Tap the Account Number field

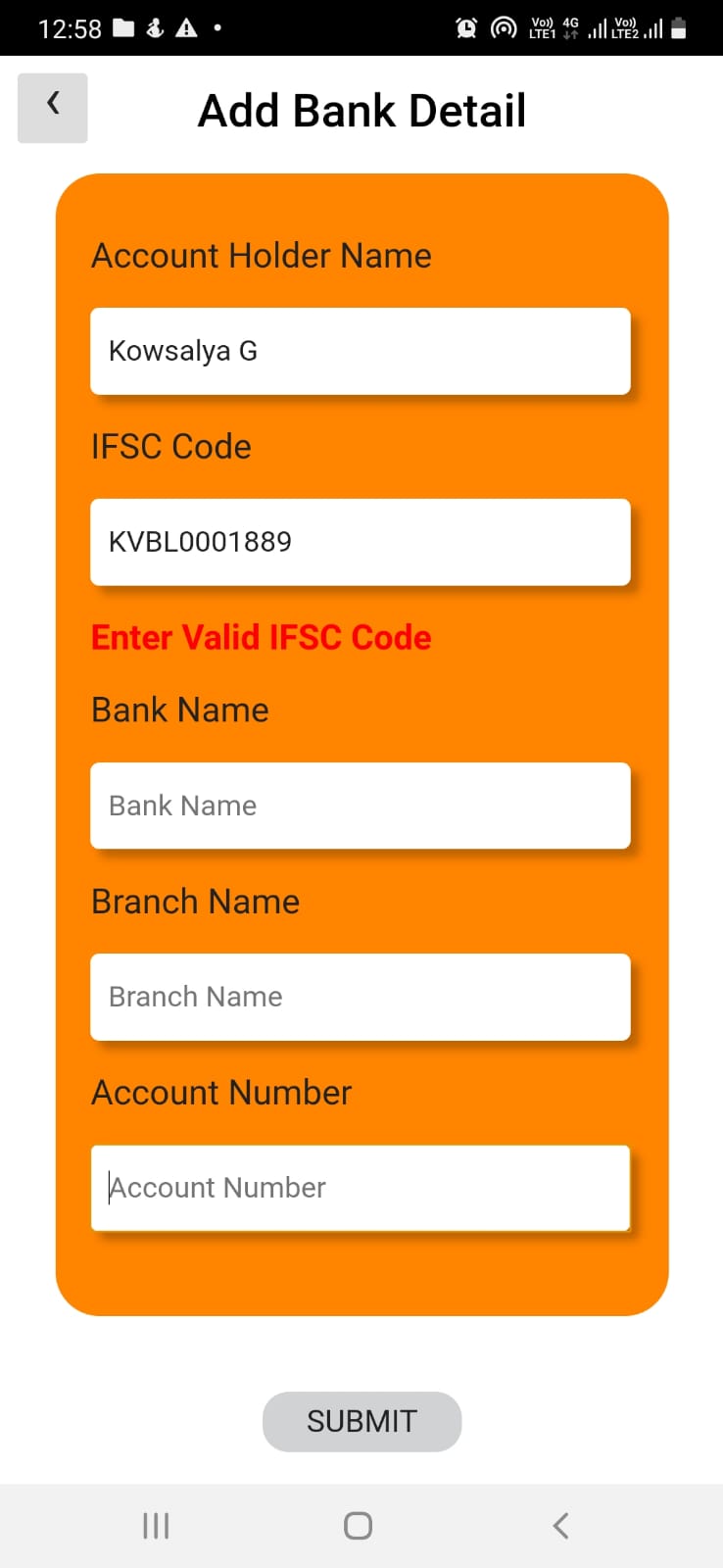pos(361,1188)
